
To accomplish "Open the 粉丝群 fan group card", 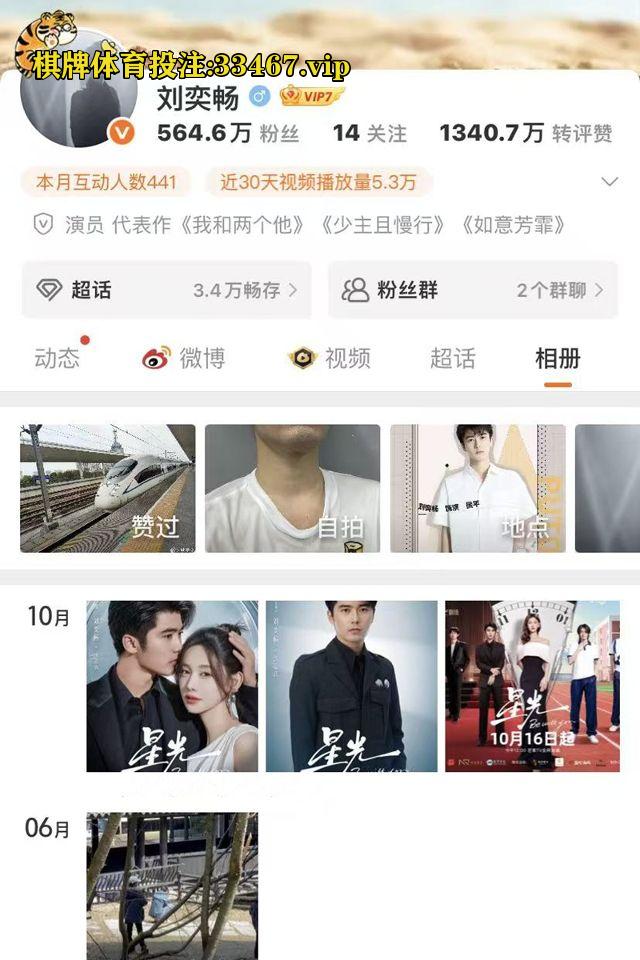I will 472,290.
